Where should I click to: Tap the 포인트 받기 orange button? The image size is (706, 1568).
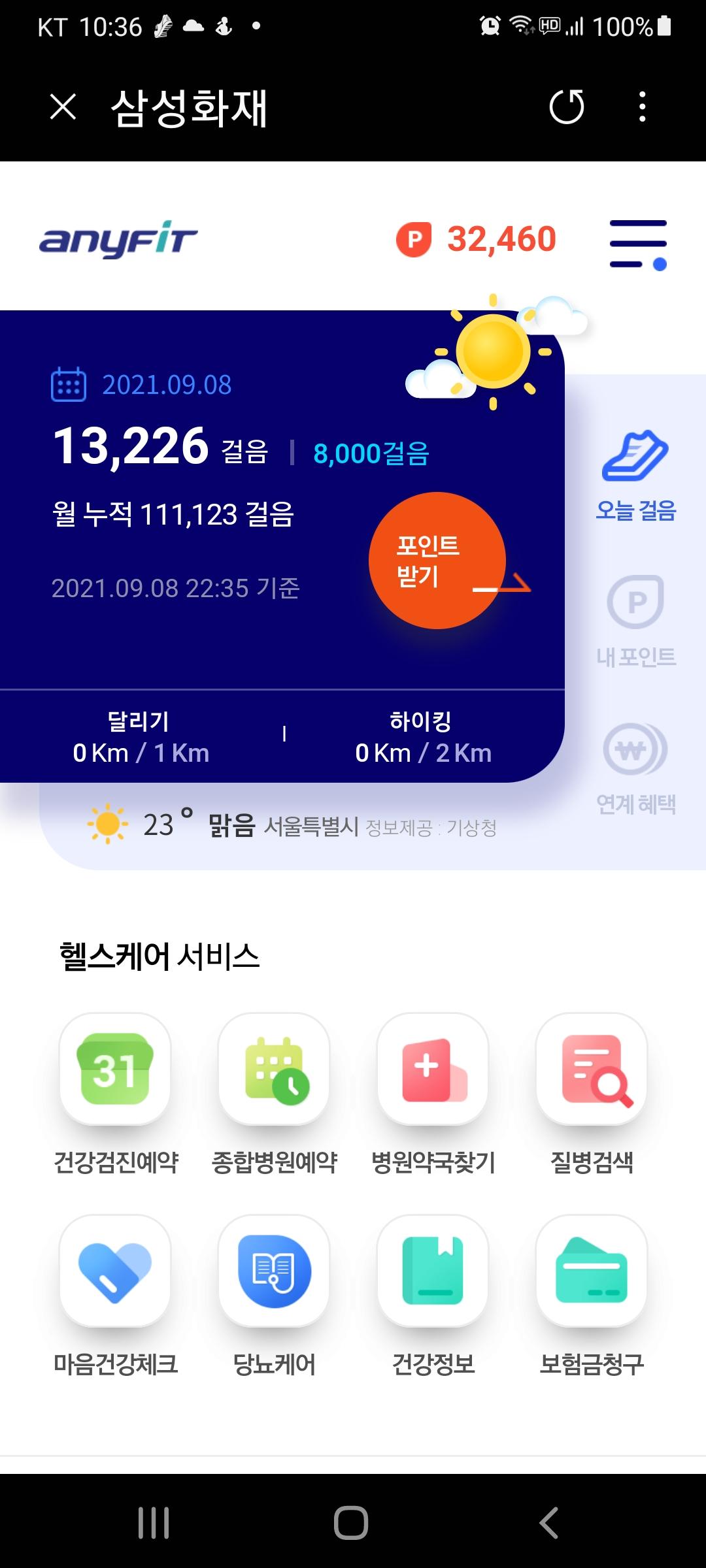click(437, 561)
